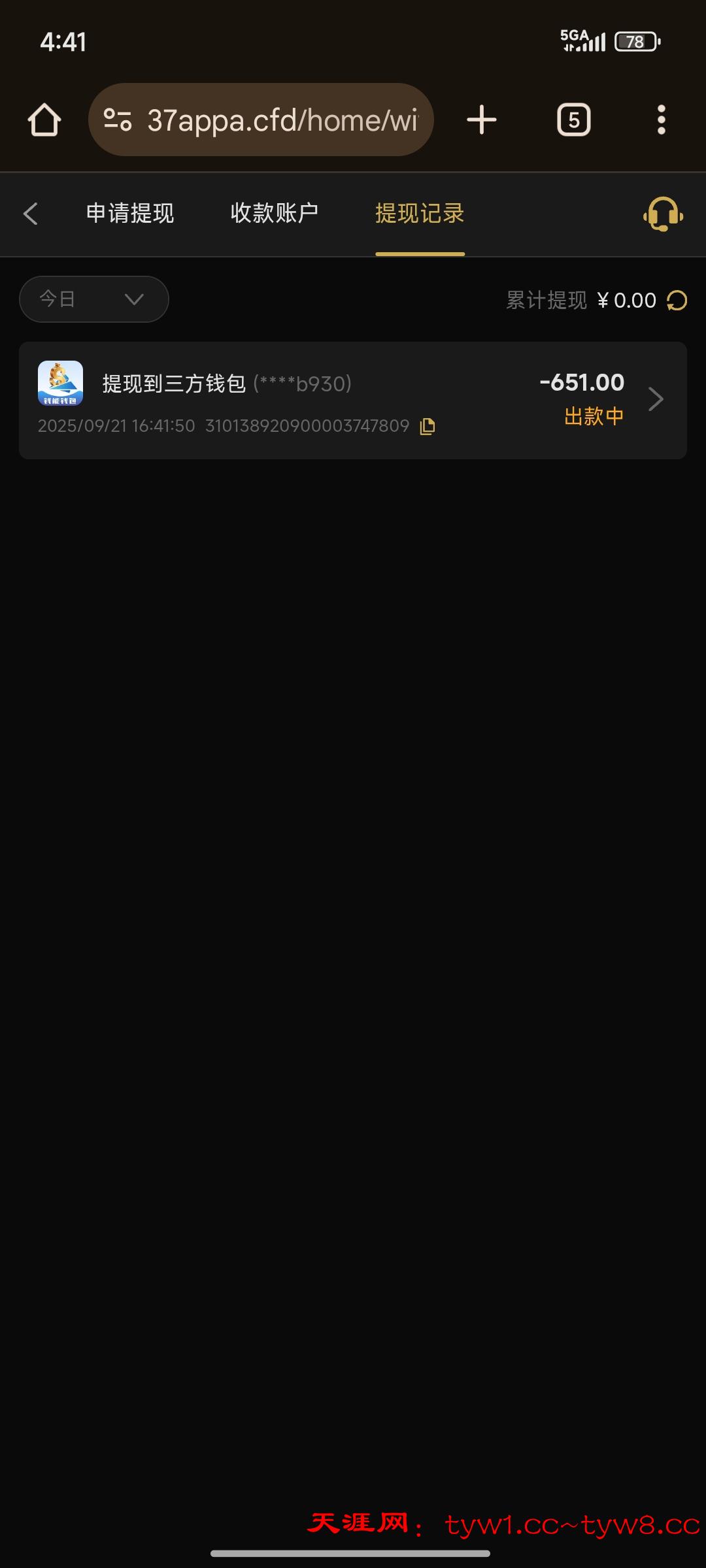The image size is (706, 1568).
Task: Open a new browser tab
Action: click(482, 120)
